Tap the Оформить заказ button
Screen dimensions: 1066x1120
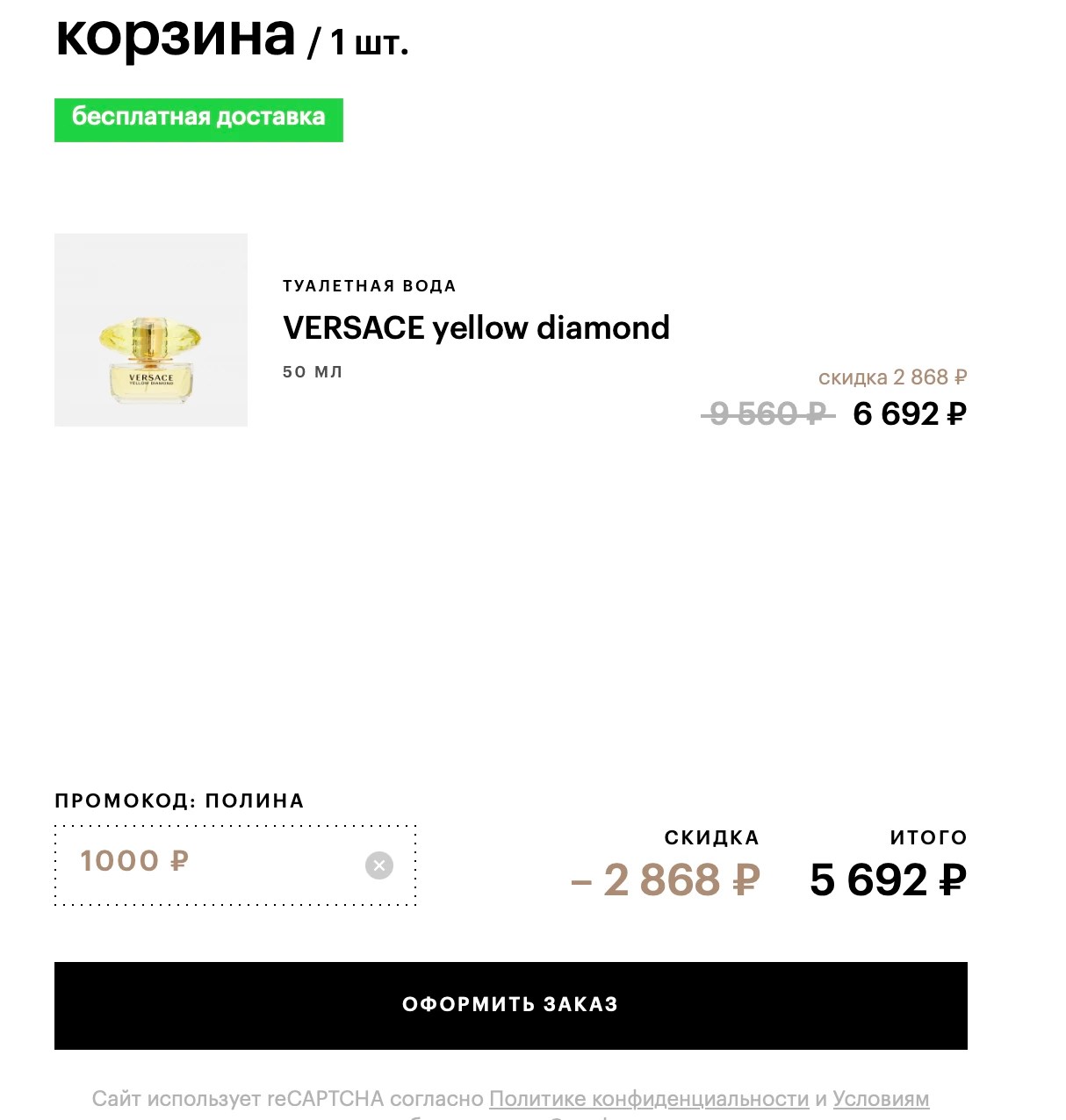(x=510, y=1005)
